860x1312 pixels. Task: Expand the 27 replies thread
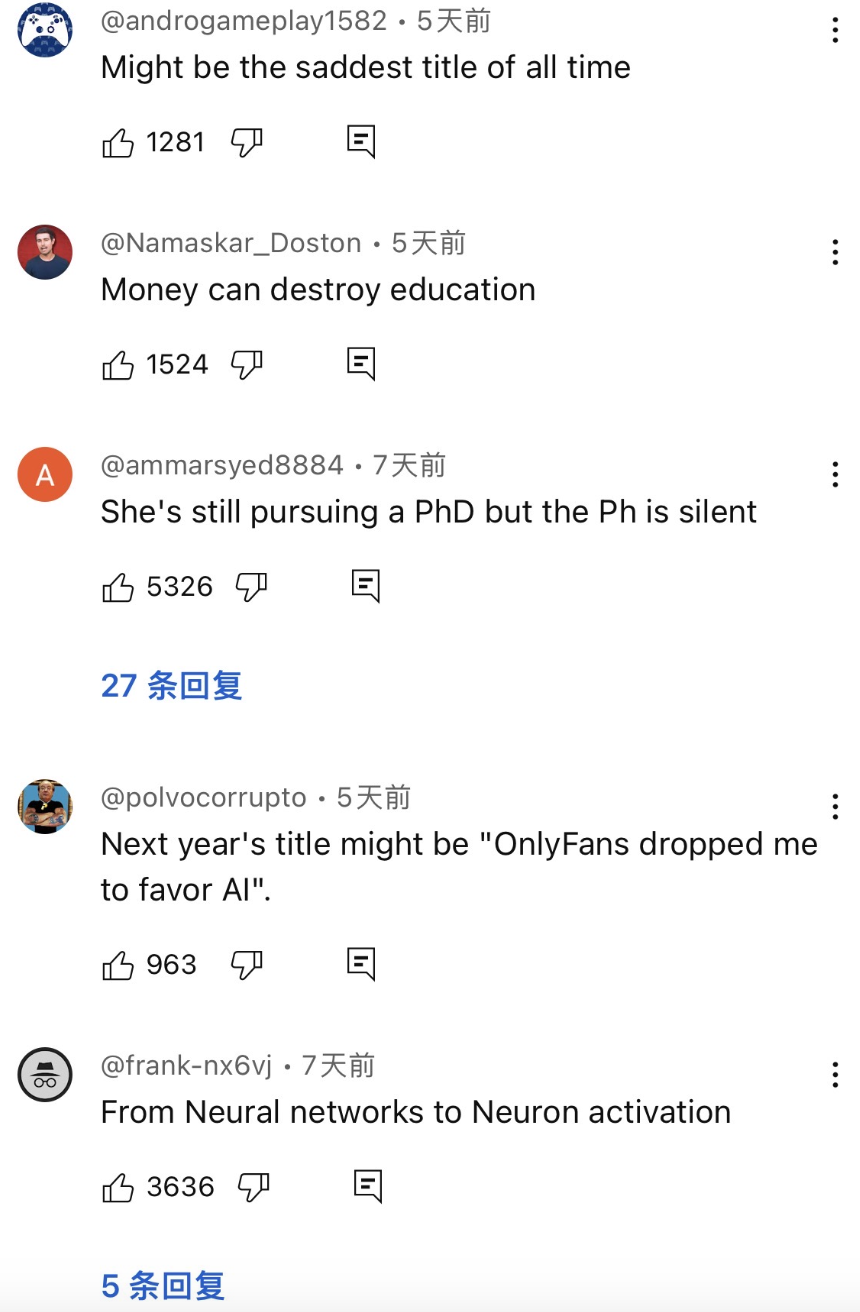coord(172,686)
